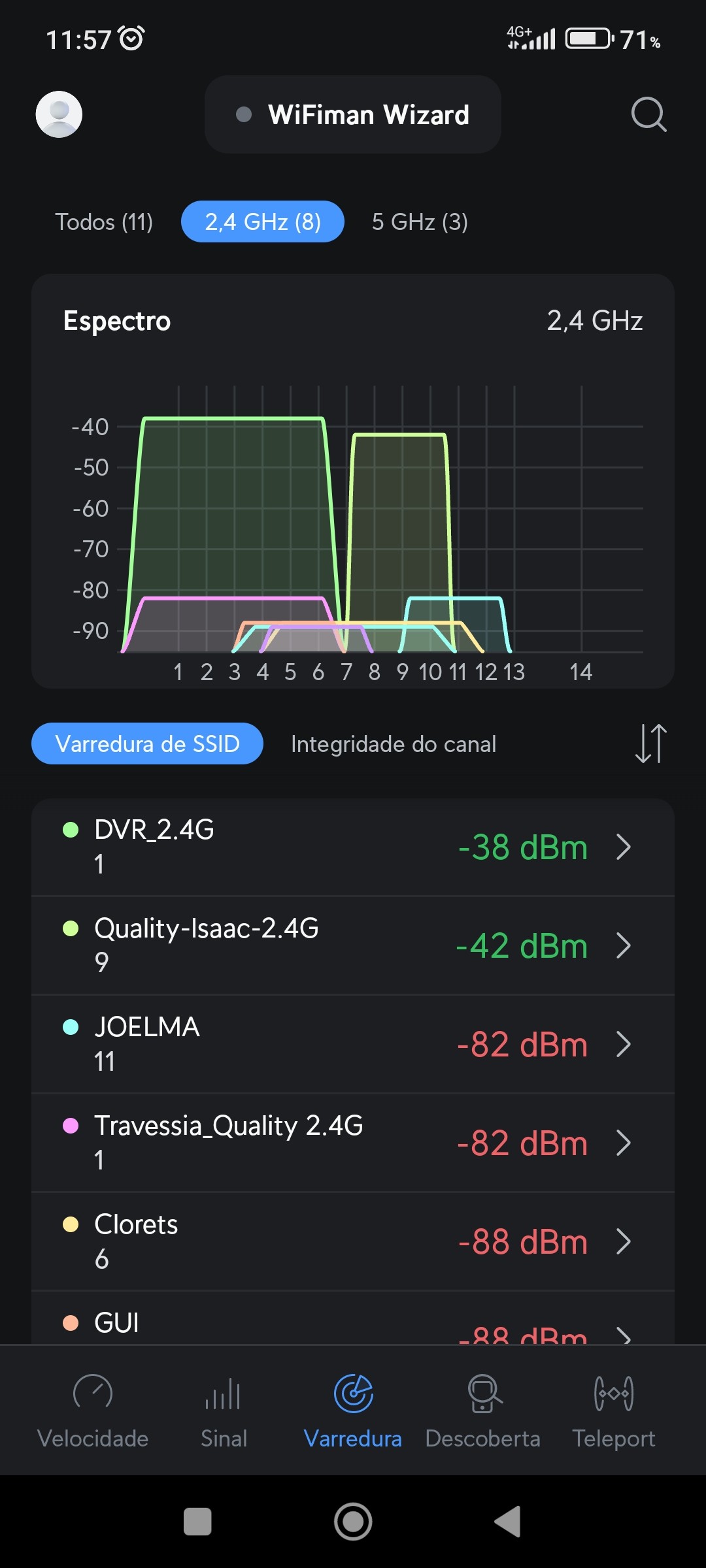Open the search icon
This screenshot has height=1568, width=706.
(648, 114)
